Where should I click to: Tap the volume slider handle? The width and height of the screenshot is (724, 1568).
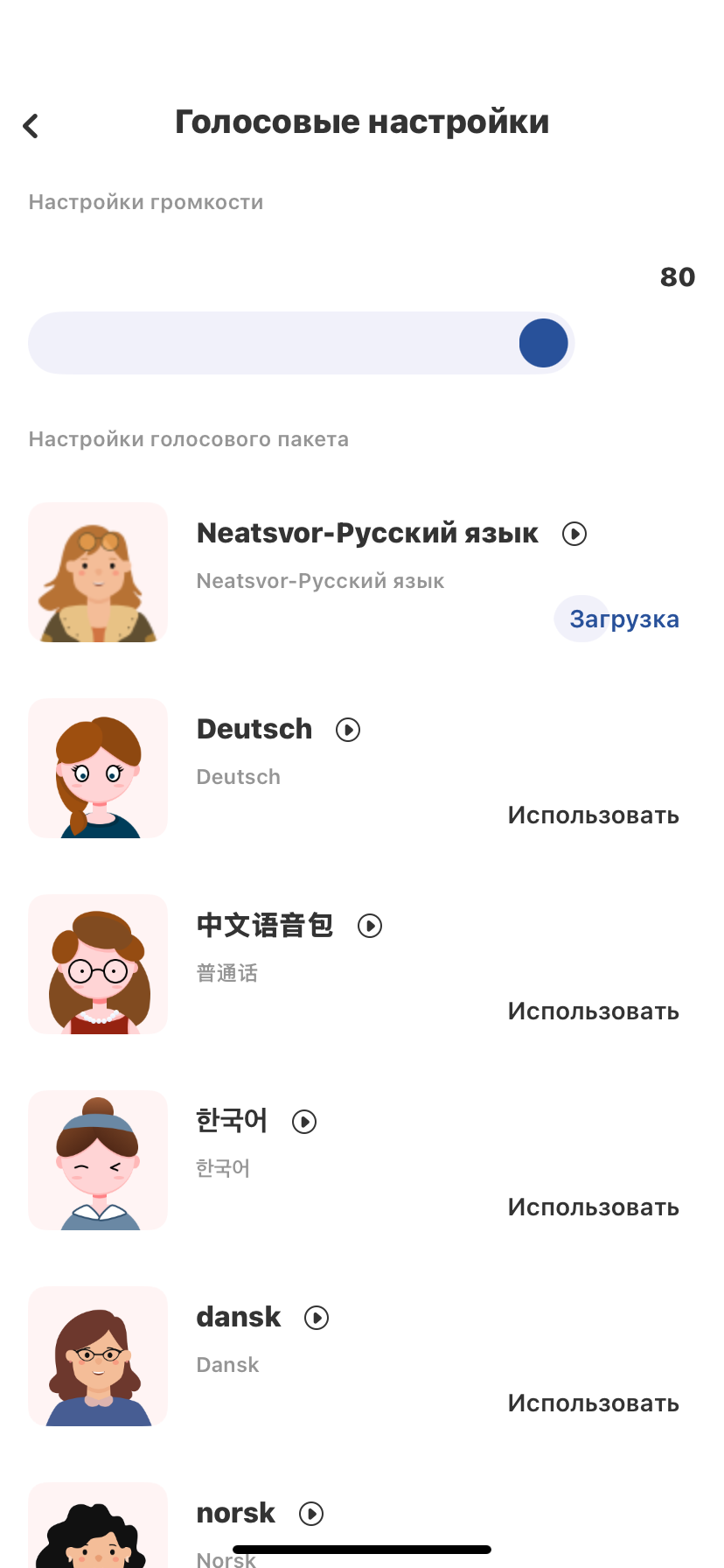coord(543,343)
